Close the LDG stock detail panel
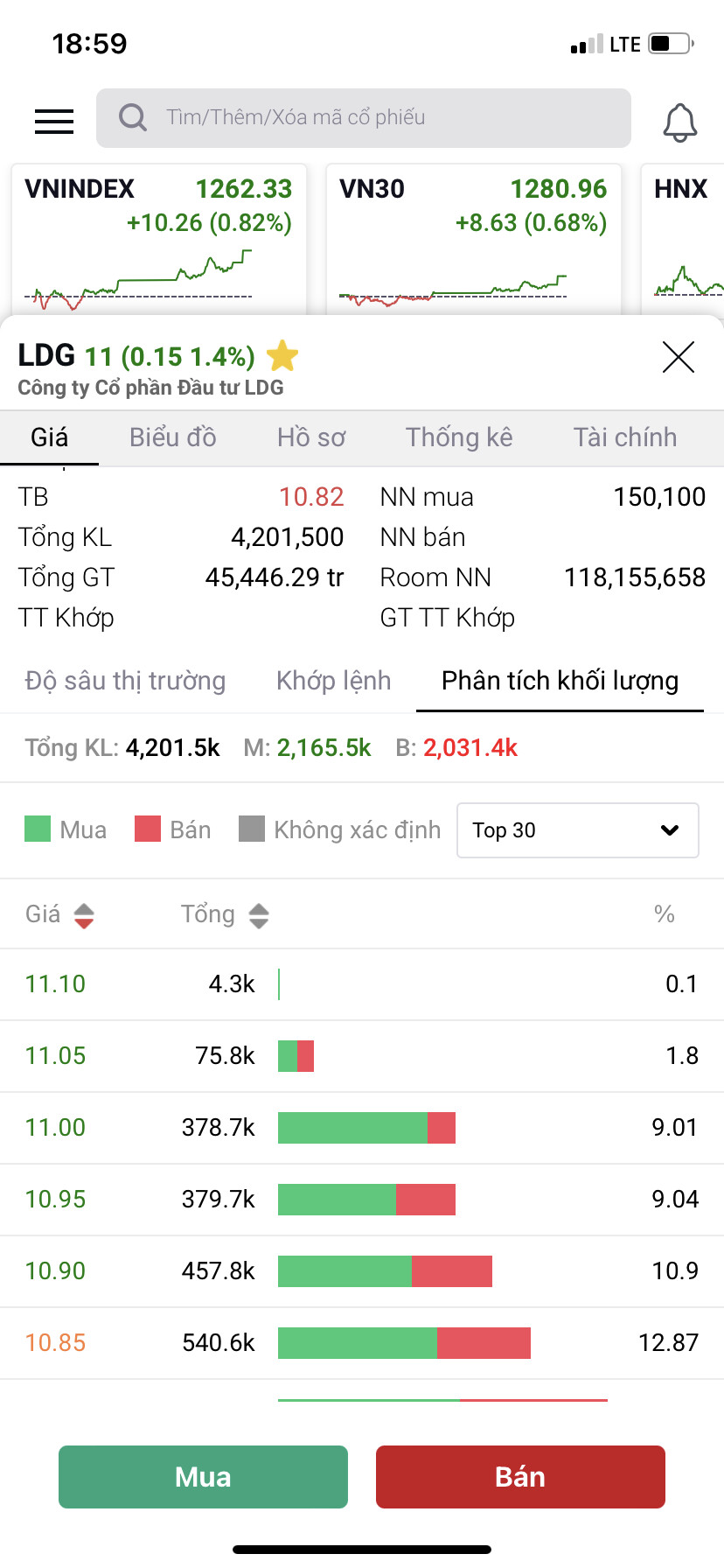Viewport: 724px width, 1568px height. (678, 357)
